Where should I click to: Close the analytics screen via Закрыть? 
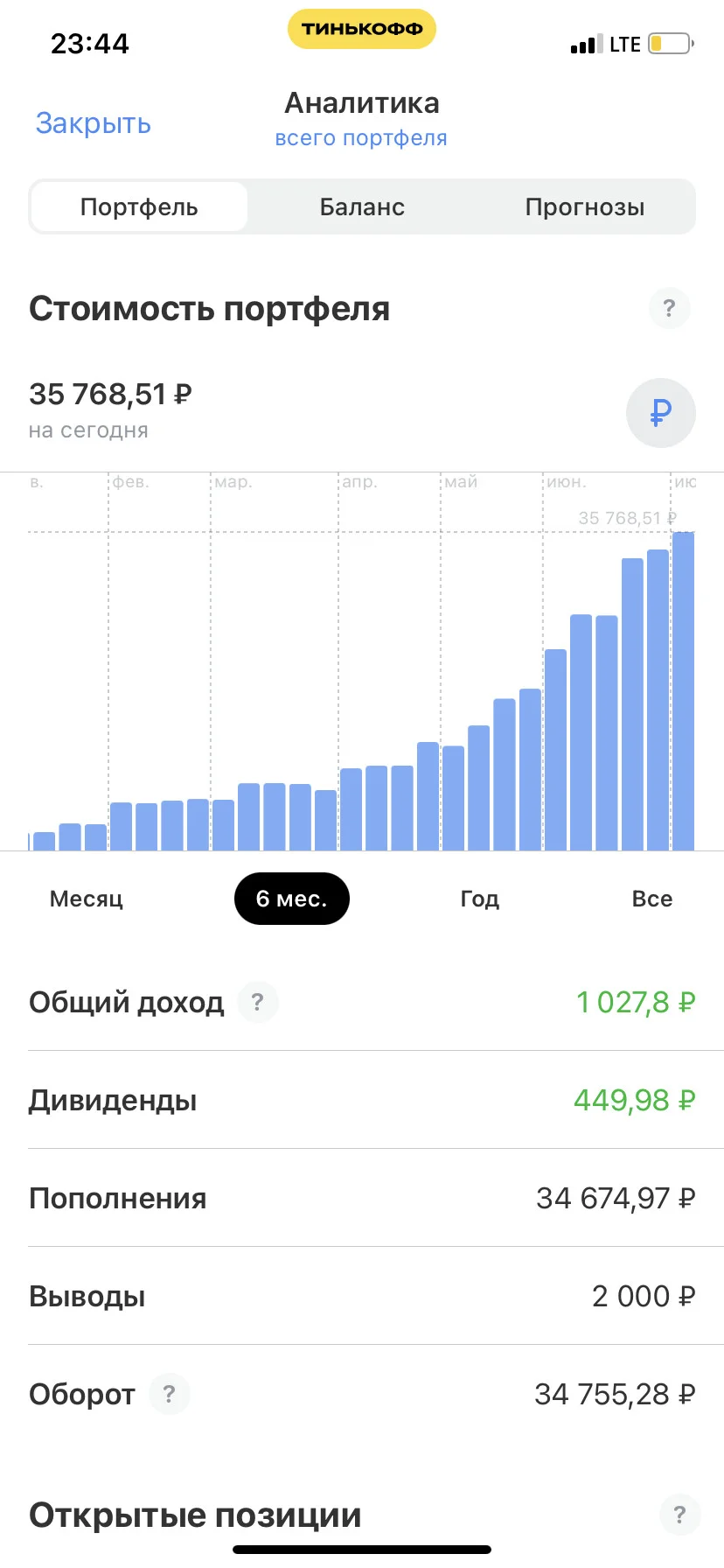94,123
